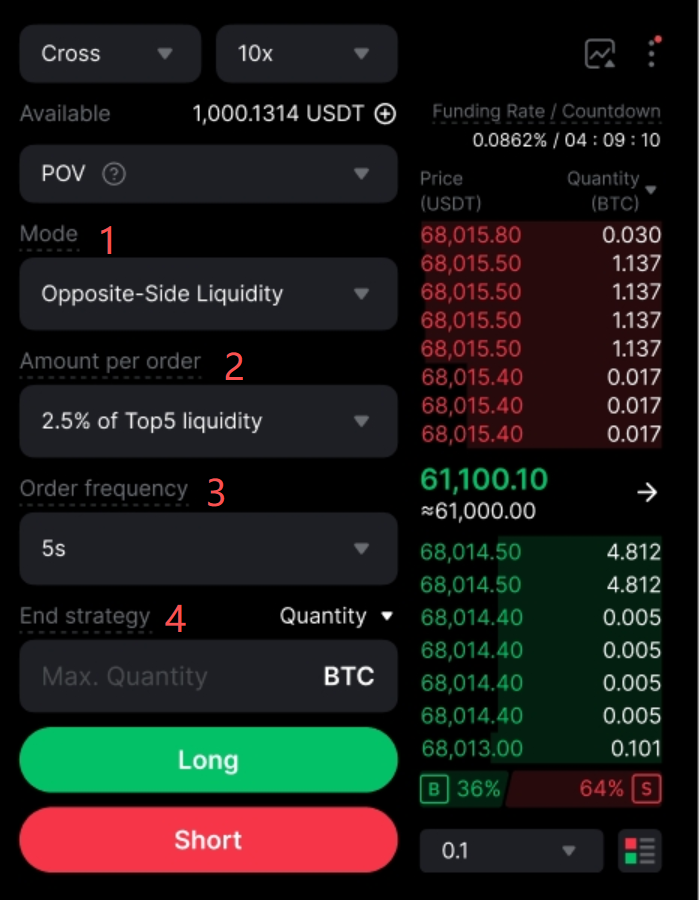The height and width of the screenshot is (900, 699).
Task: Open the three-dot overflow menu
Action: click(x=652, y=53)
